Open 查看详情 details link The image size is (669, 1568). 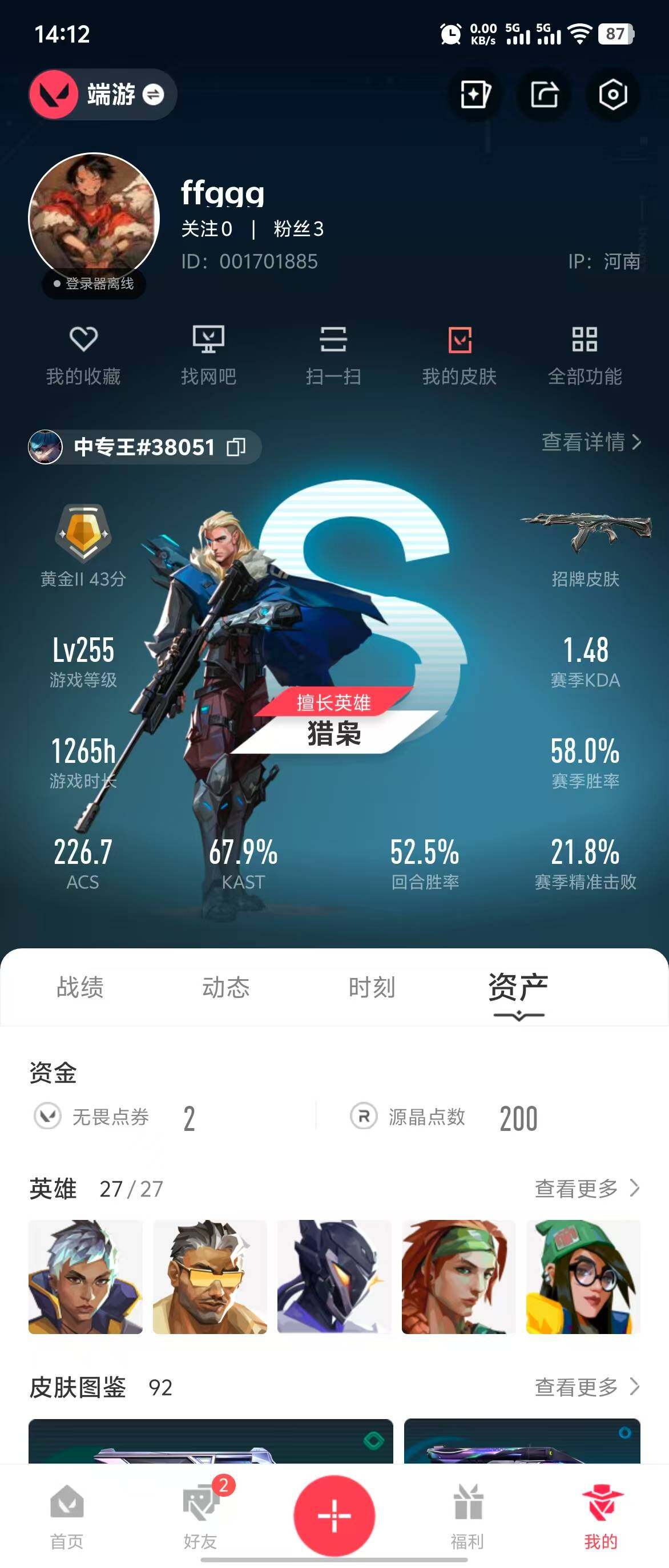(x=590, y=442)
